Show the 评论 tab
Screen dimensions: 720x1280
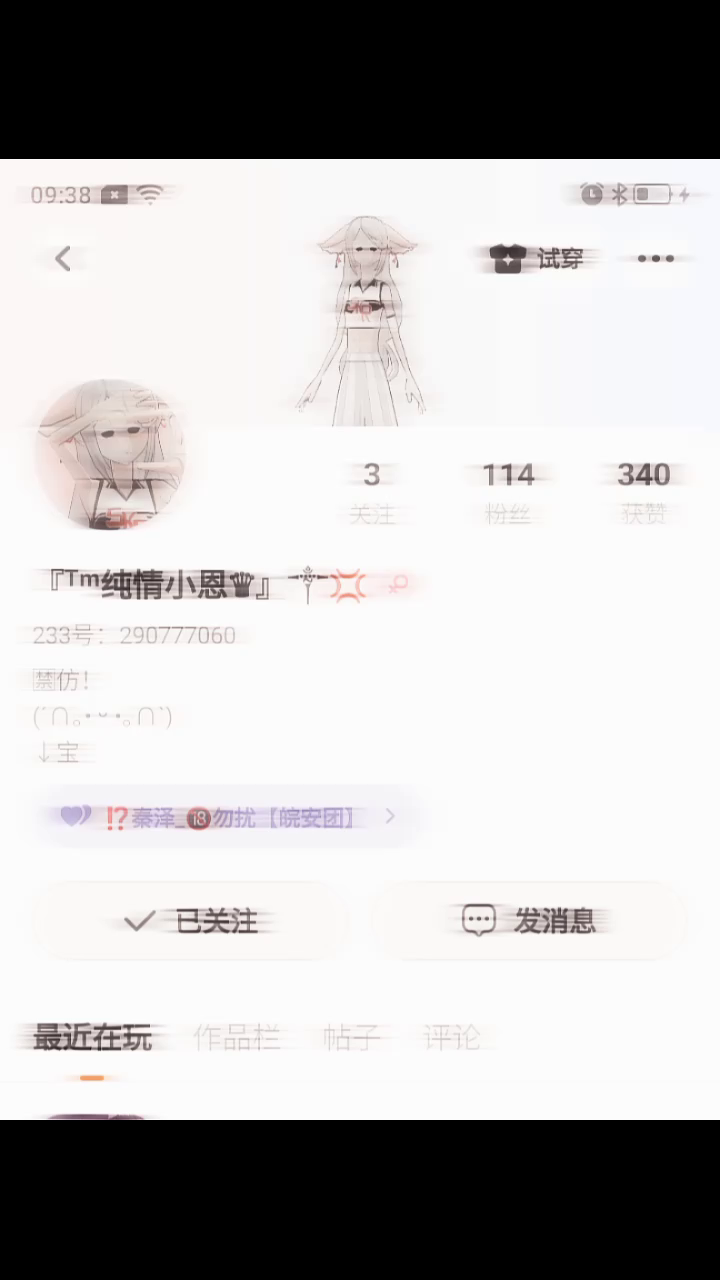(x=452, y=1038)
